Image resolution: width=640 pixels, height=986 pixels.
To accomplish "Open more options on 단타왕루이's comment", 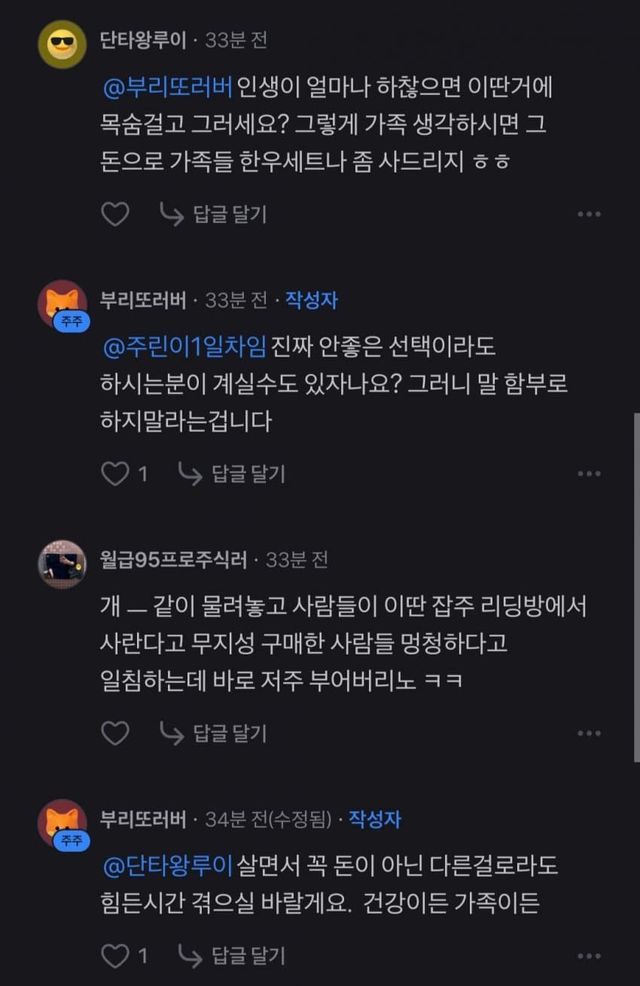I will (589, 213).
